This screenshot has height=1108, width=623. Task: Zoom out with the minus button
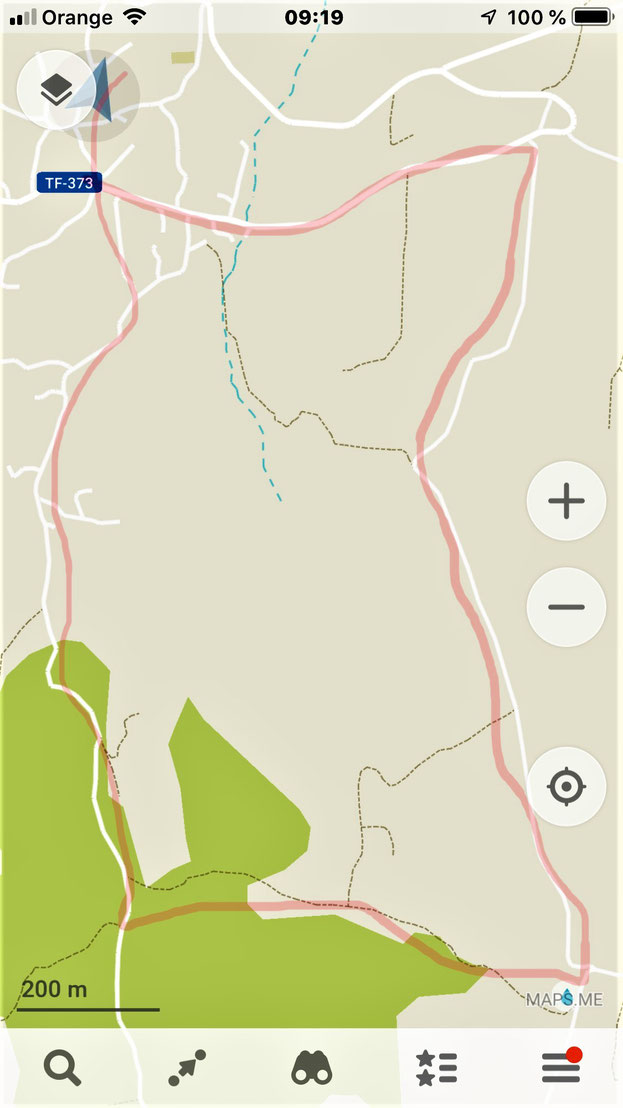tap(566, 607)
